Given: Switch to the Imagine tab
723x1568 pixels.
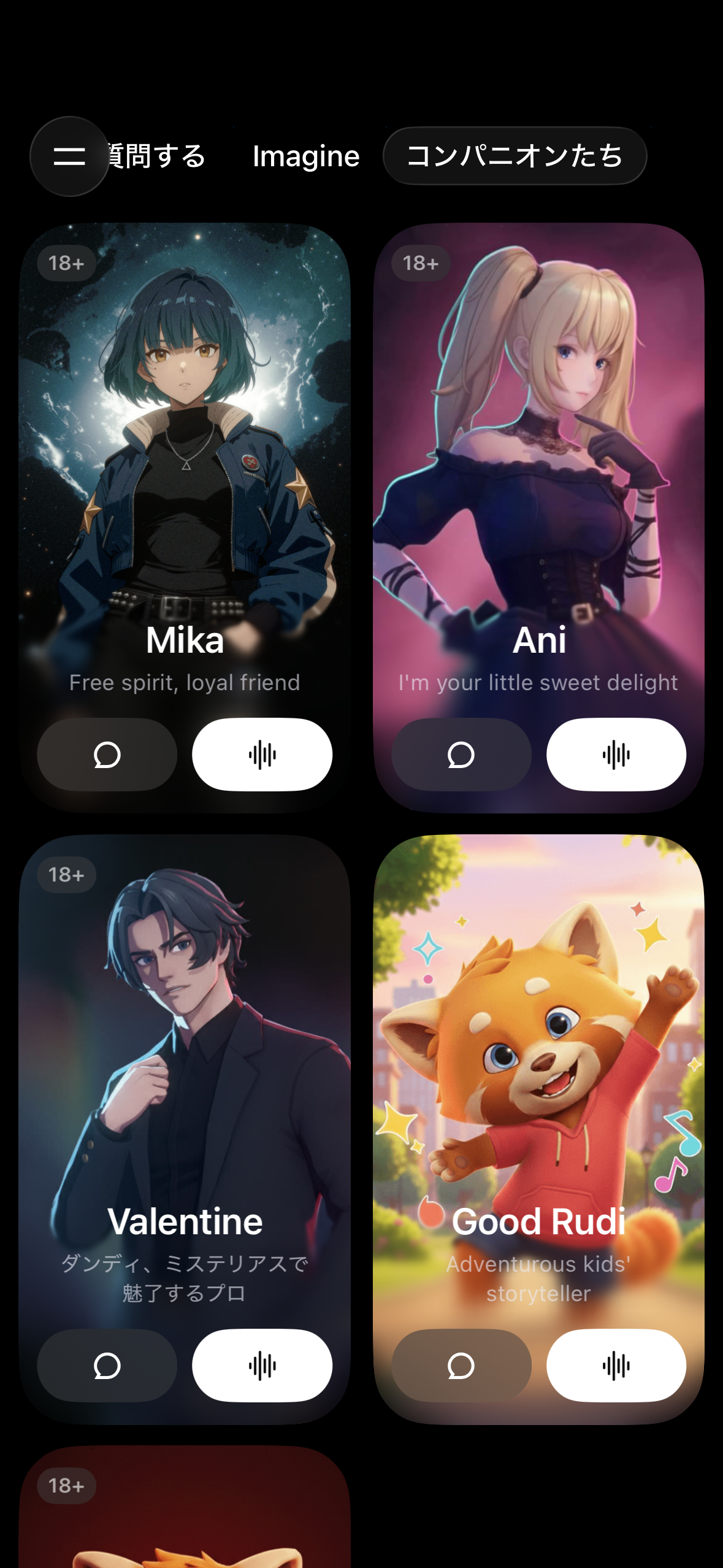Looking at the screenshot, I should coord(306,156).
